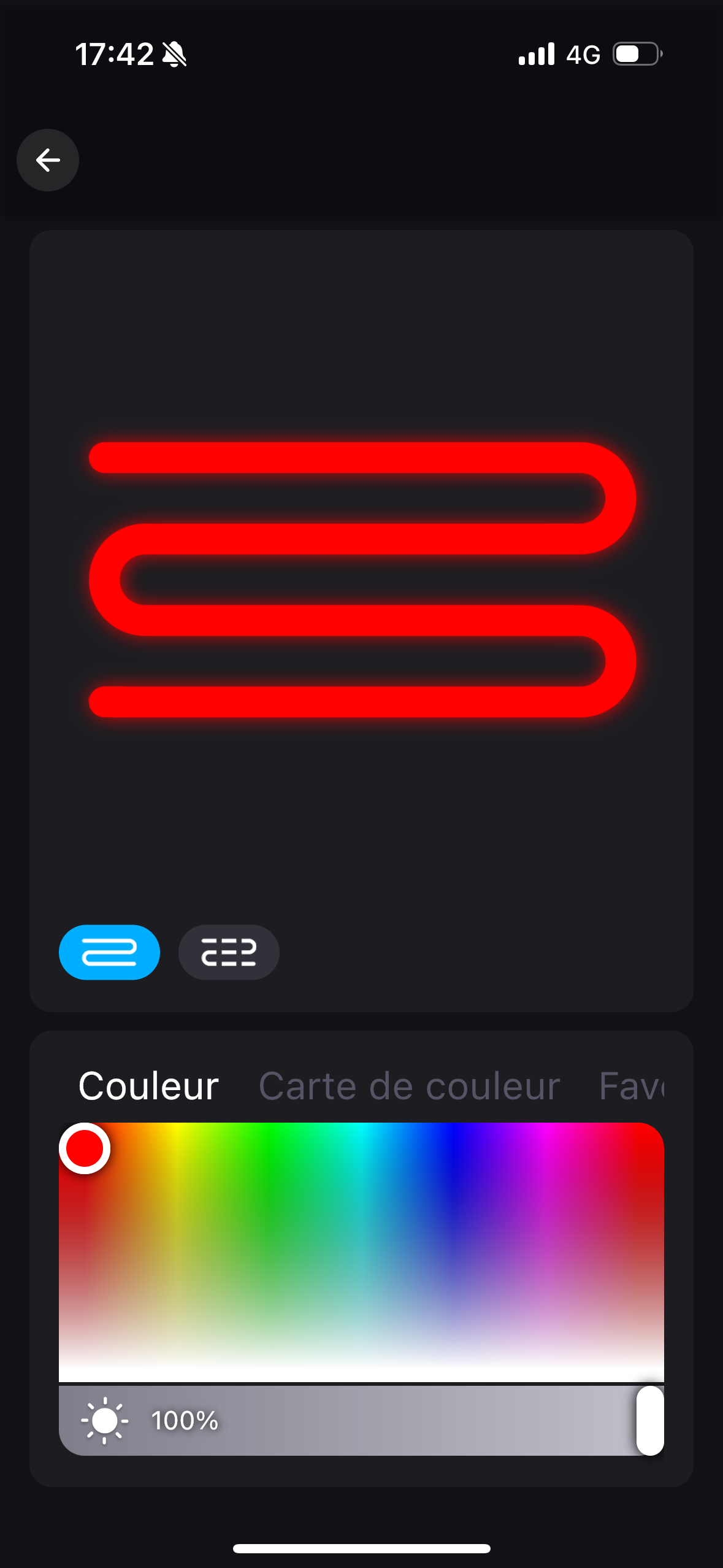Switch to Carte de couleur tab
723x1568 pixels.
pos(410,1086)
